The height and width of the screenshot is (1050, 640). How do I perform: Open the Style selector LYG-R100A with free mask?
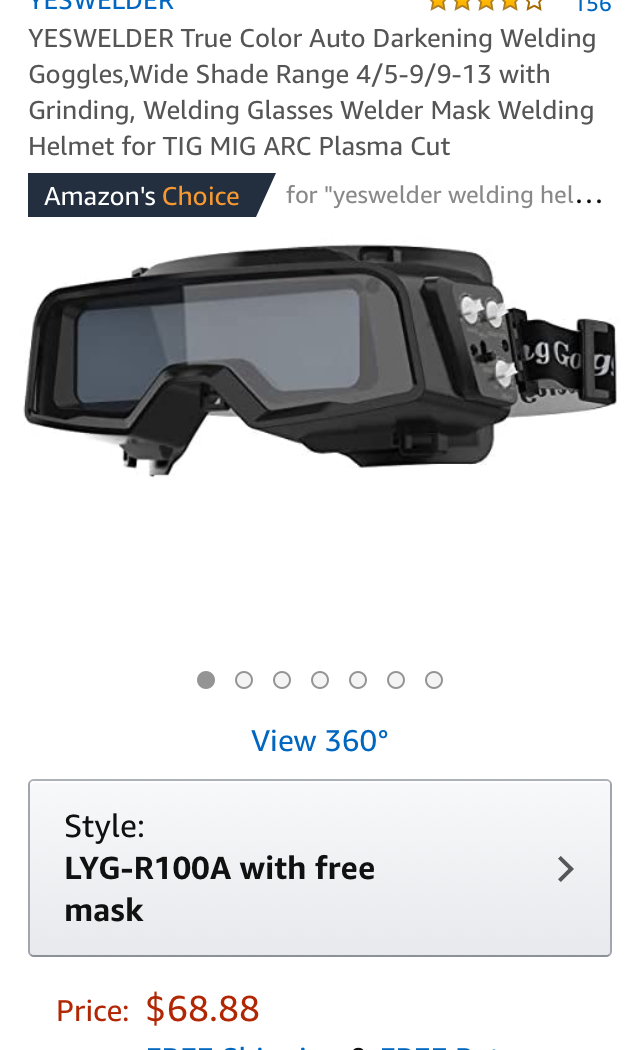(320, 868)
